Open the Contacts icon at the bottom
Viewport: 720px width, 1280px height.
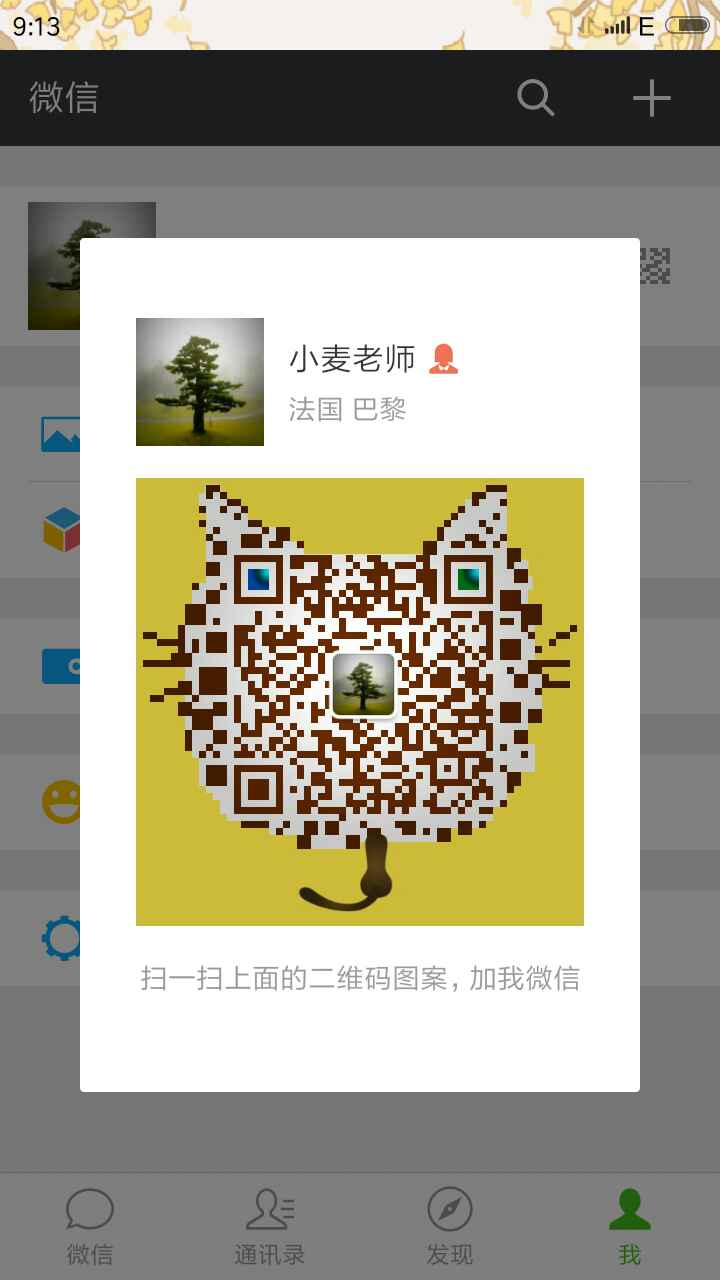pos(270,1209)
